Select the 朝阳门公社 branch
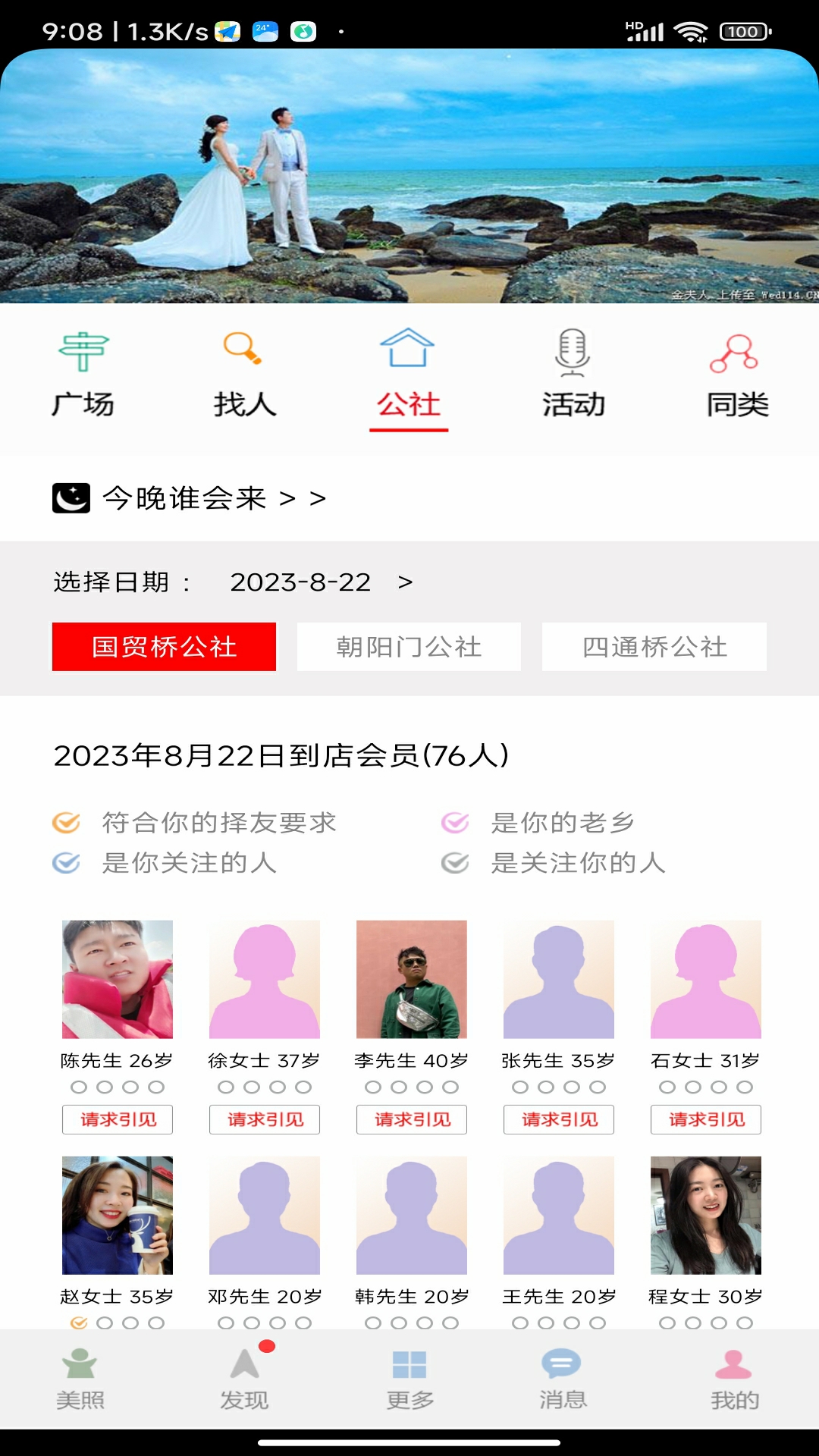The width and height of the screenshot is (819, 1456). tap(409, 647)
